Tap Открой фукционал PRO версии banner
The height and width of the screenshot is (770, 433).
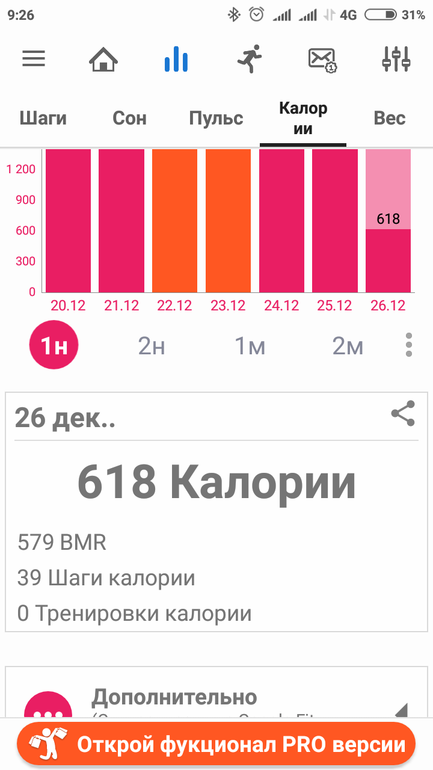pos(216,744)
